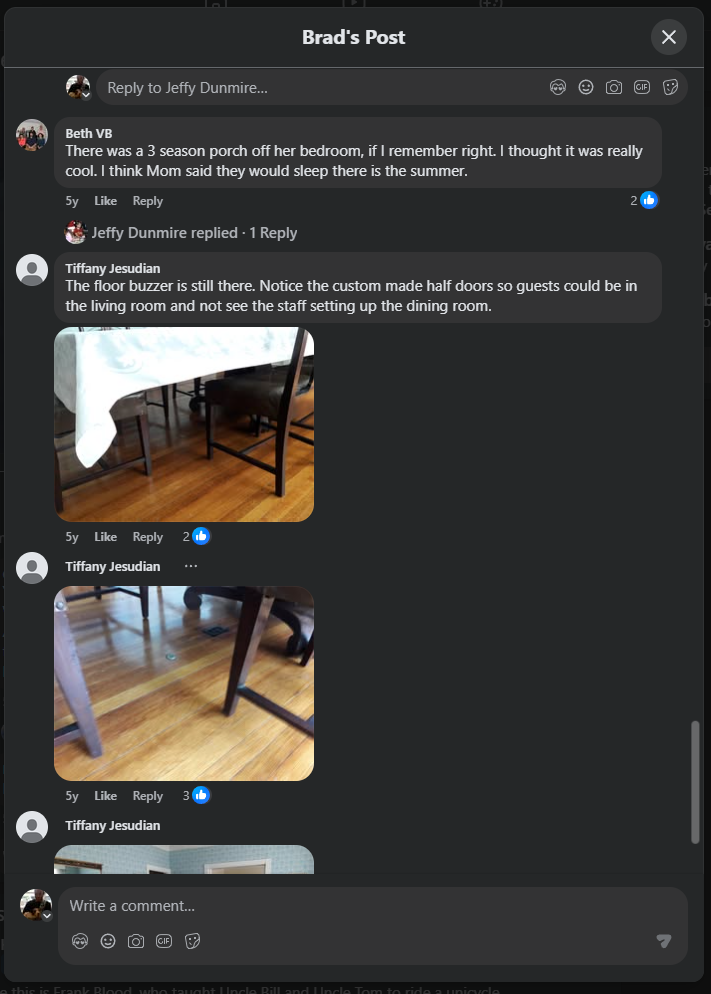Screen dimensions: 711x994
Task: Like Tiffany's comment with 3 reactions
Action: [105, 796]
